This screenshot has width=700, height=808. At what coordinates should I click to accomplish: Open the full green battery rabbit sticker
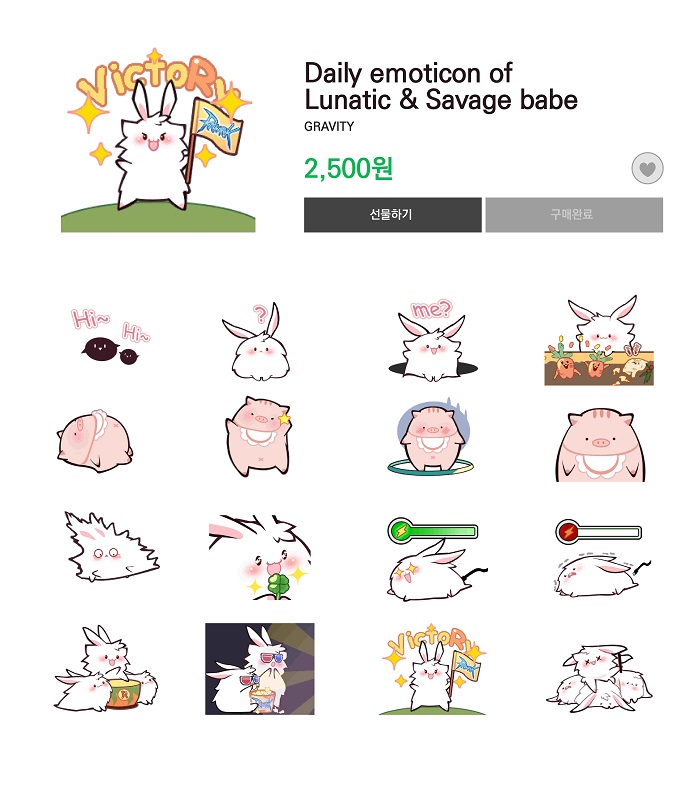pyautogui.click(x=432, y=557)
